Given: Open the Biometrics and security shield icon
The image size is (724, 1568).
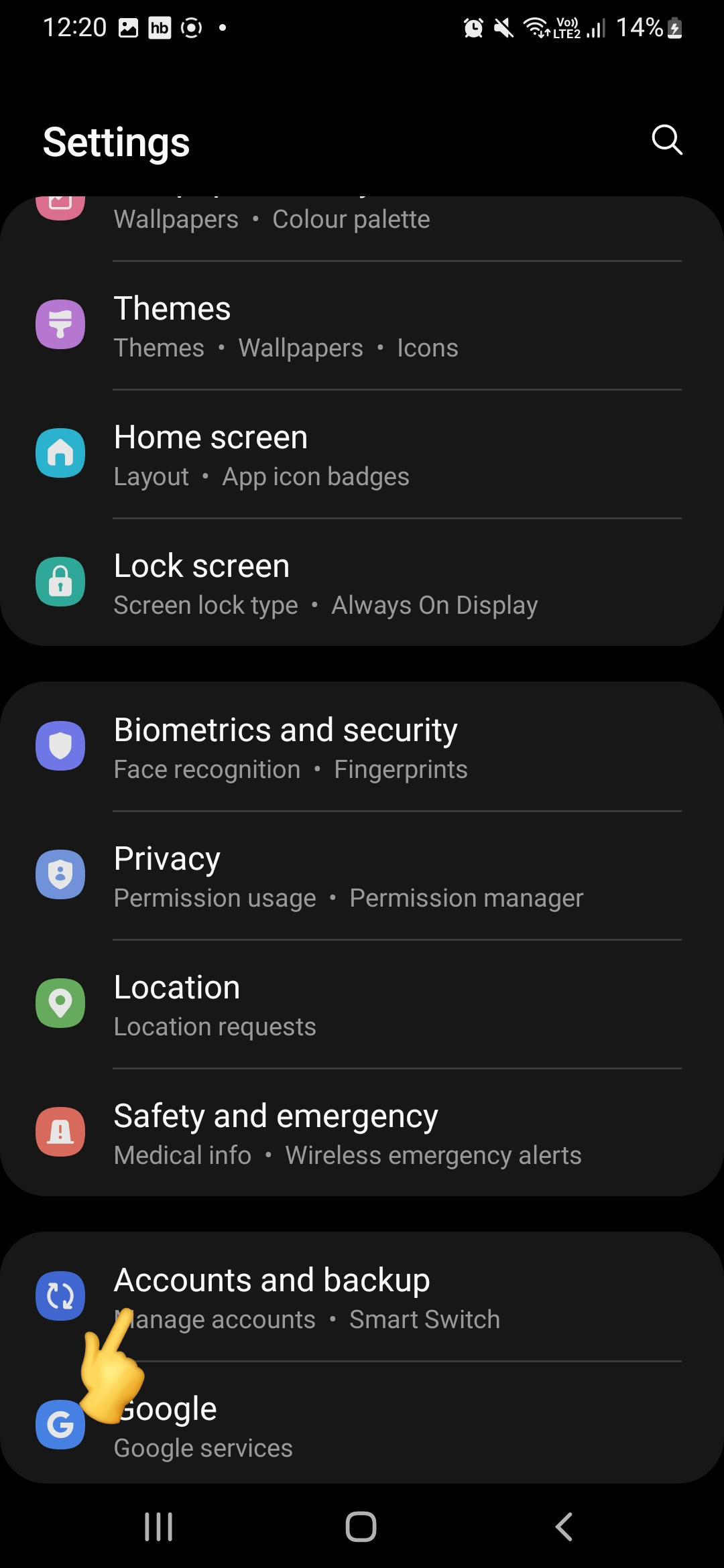Looking at the screenshot, I should 61,746.
